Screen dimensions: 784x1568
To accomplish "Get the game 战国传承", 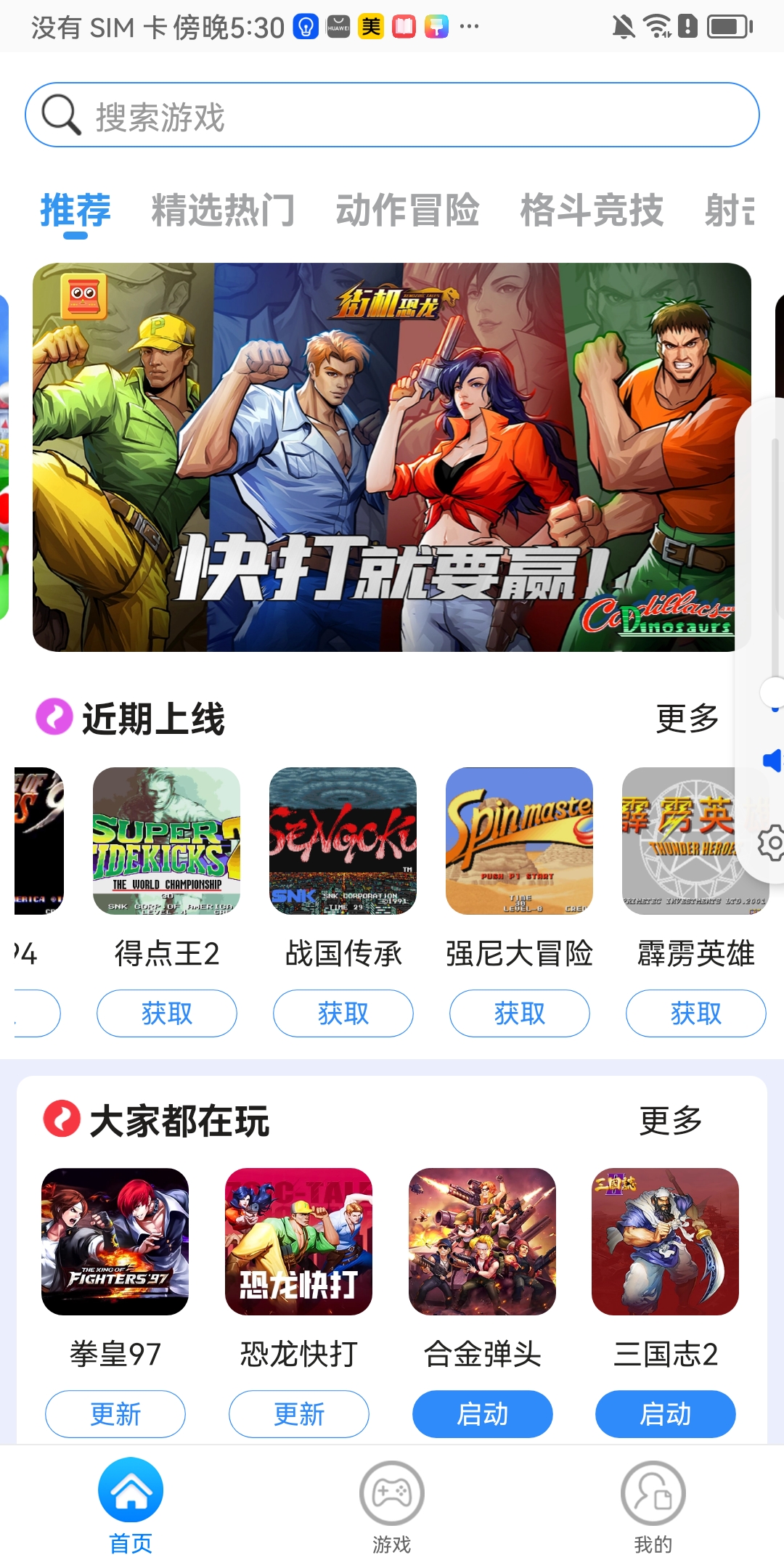I will tap(343, 1013).
